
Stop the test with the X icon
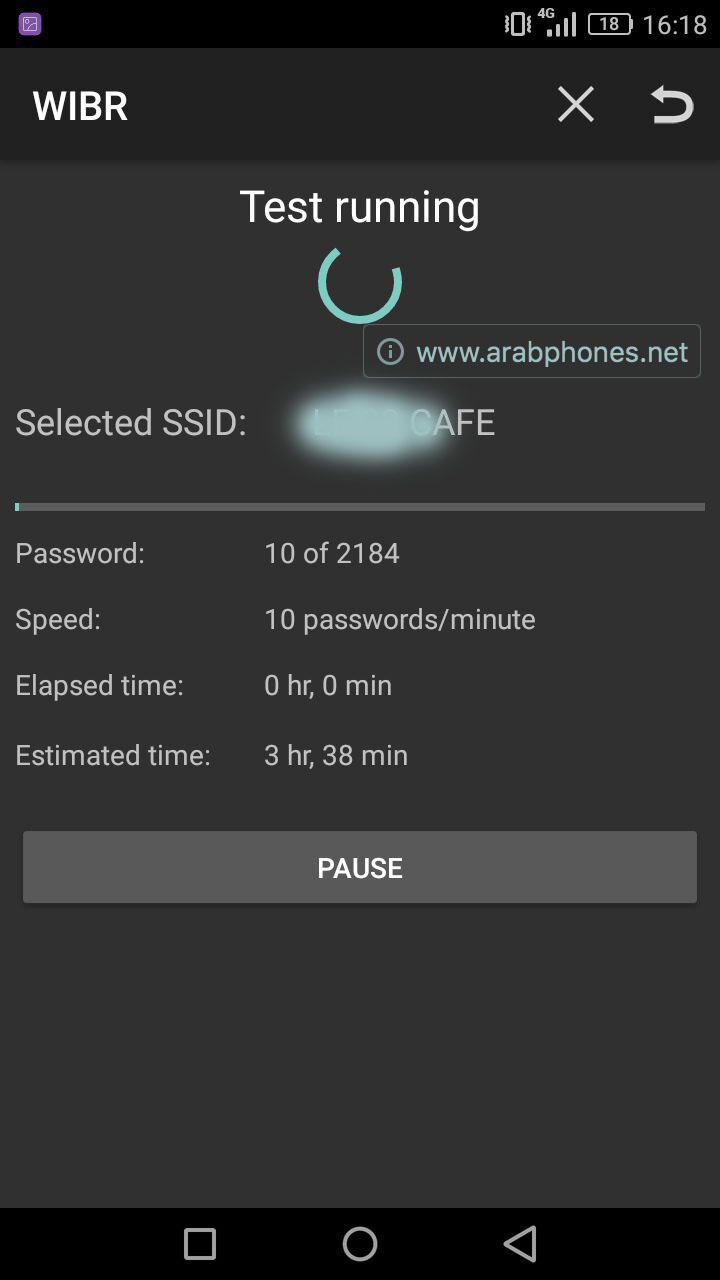pos(575,104)
